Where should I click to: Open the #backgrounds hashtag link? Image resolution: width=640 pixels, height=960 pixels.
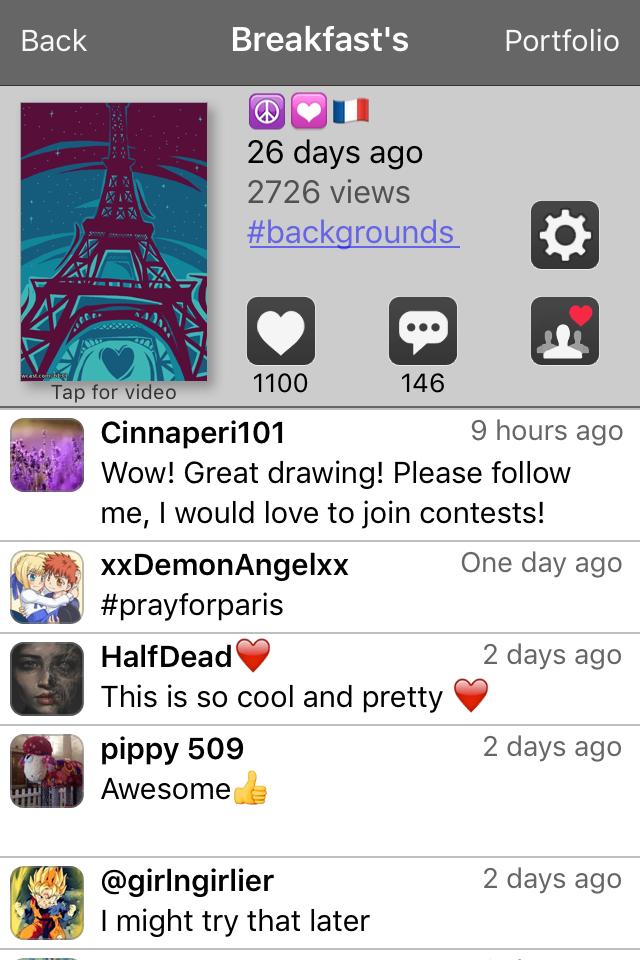(352, 232)
